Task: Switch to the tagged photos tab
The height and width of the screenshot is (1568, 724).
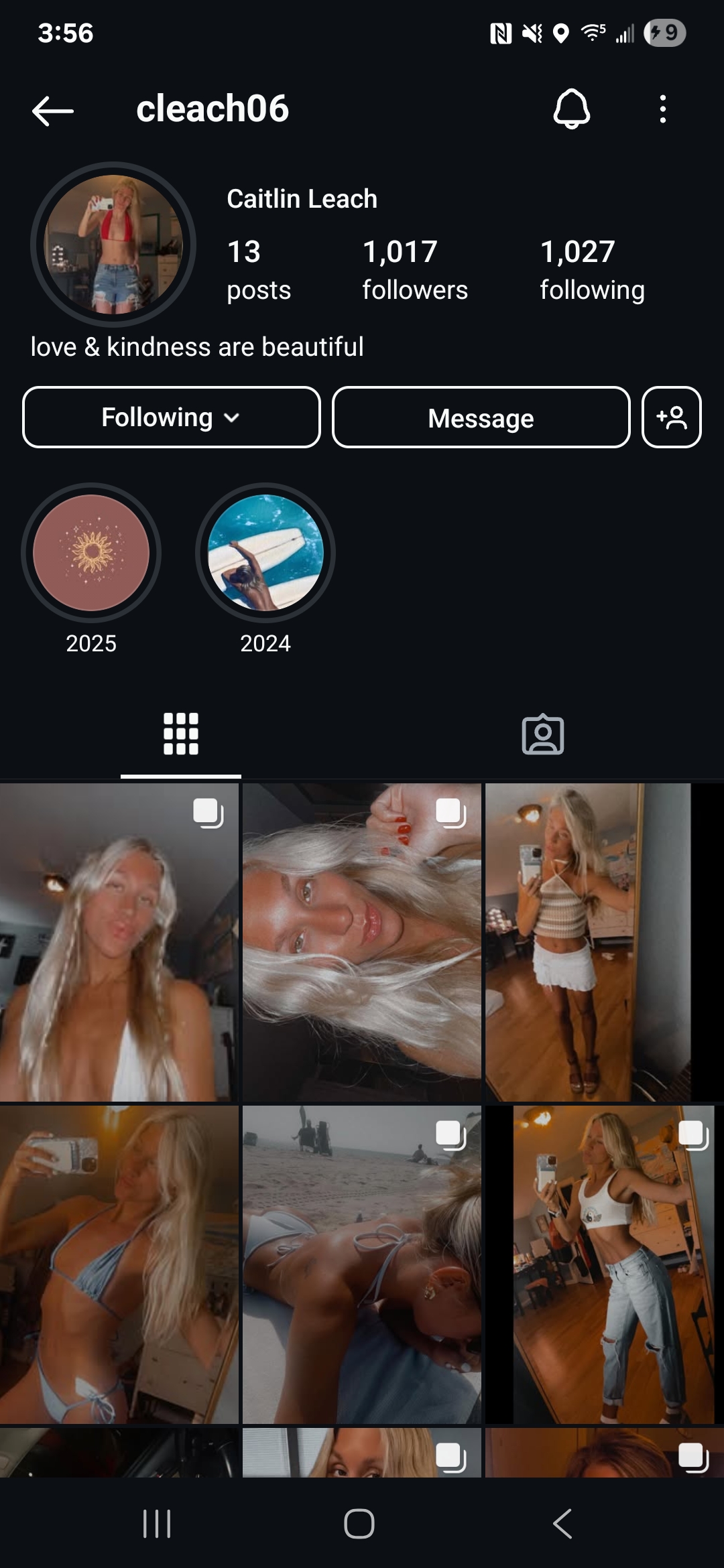Action: click(x=543, y=734)
